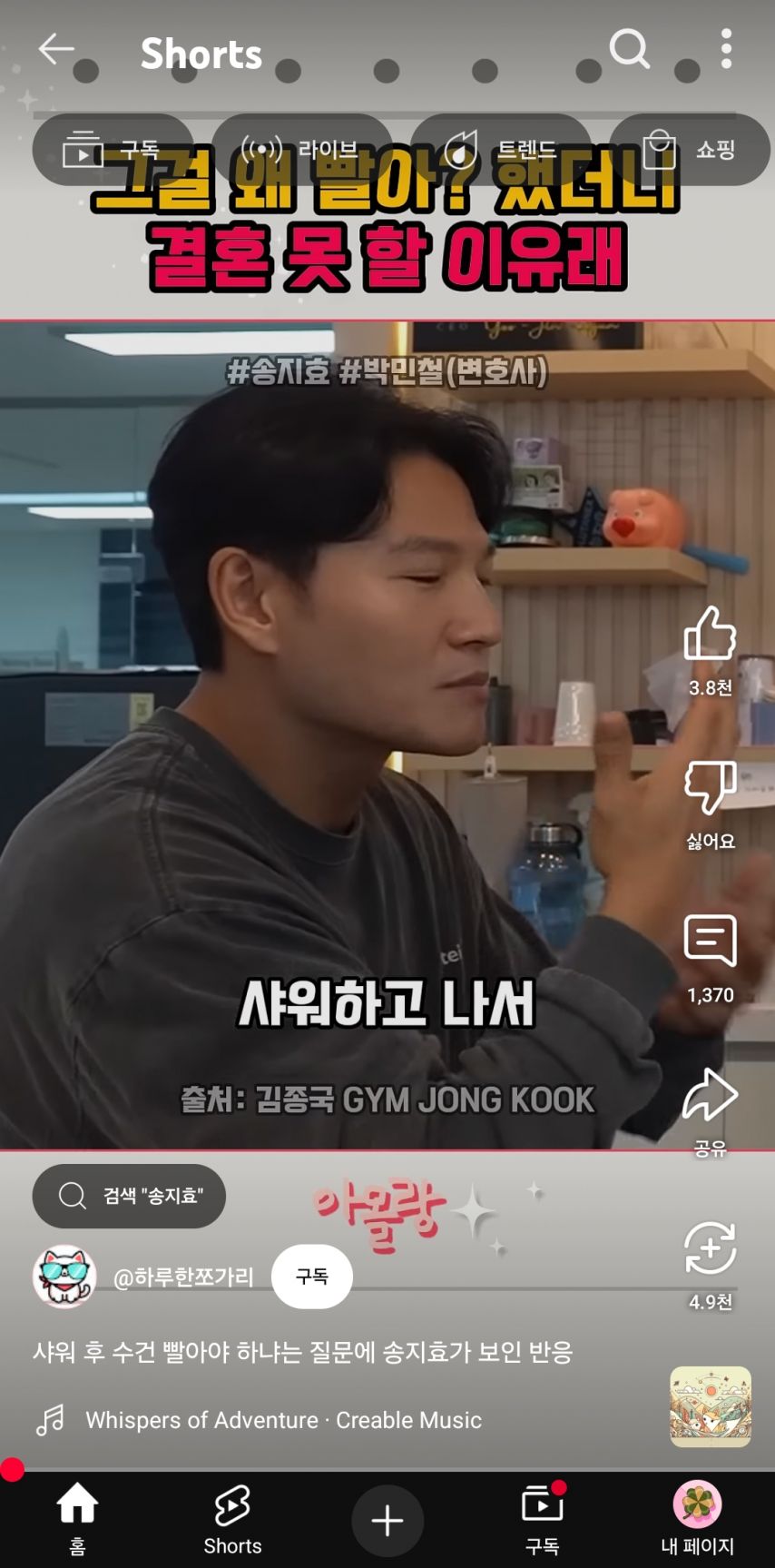Screen dimensions: 775x1568
Task: Select the 트렌드 chip
Action: point(500,149)
